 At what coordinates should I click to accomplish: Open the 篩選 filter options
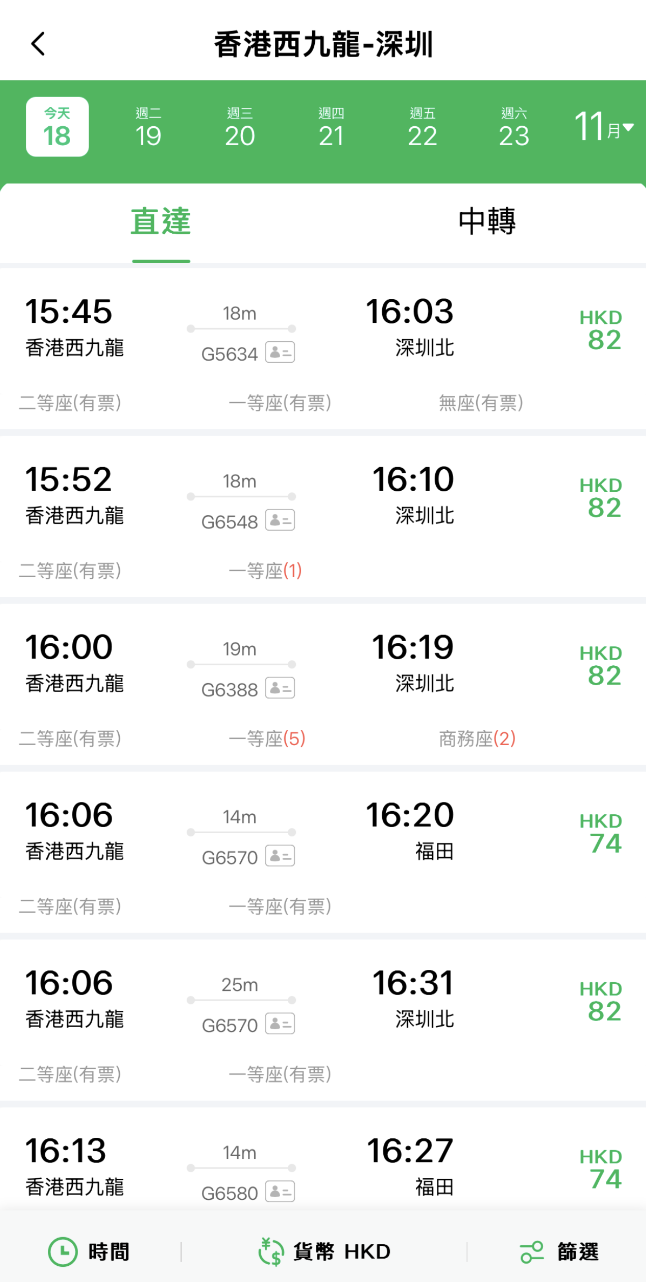pos(559,1251)
